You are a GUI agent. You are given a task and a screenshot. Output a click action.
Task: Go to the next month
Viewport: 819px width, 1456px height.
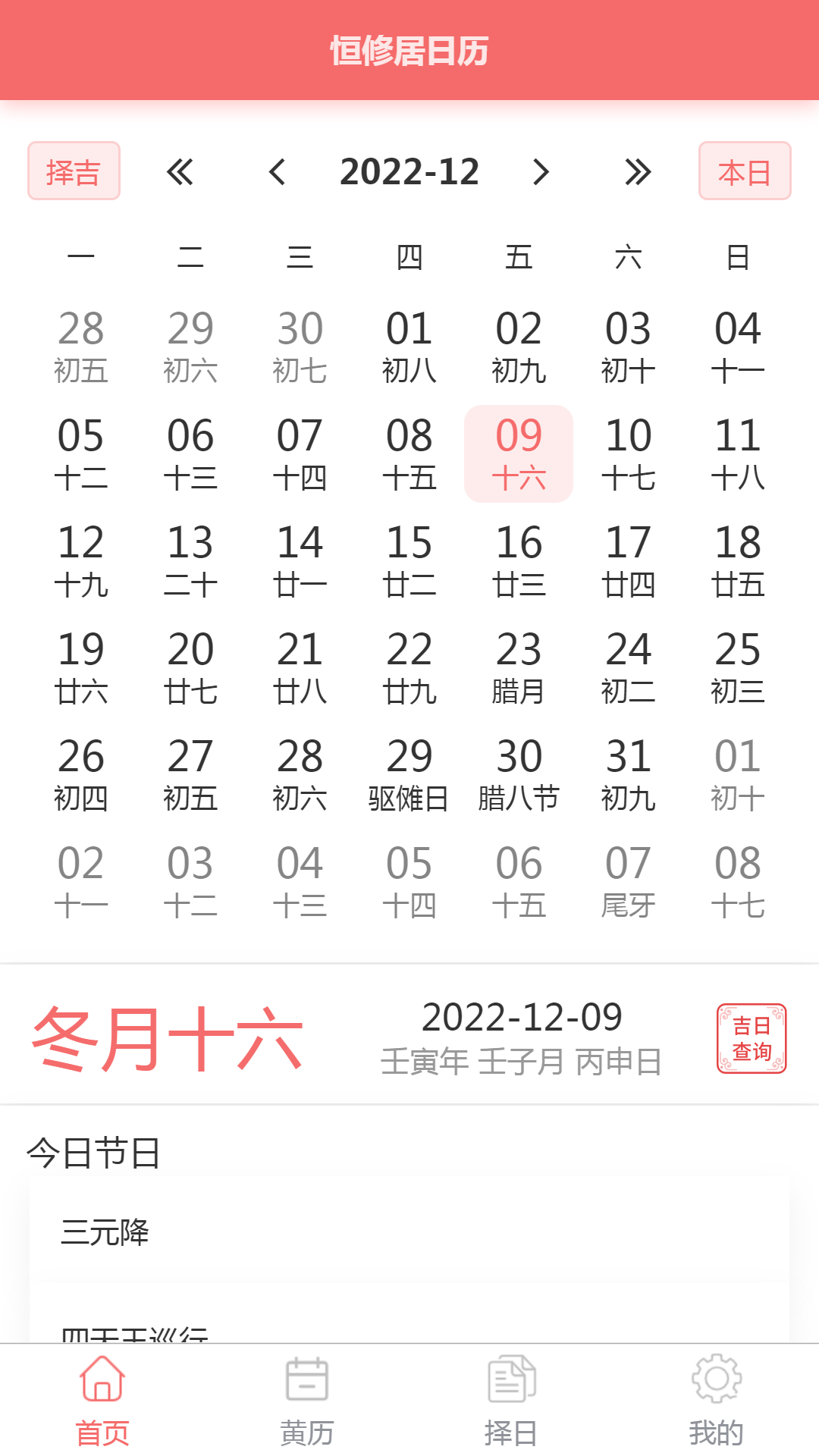[541, 172]
